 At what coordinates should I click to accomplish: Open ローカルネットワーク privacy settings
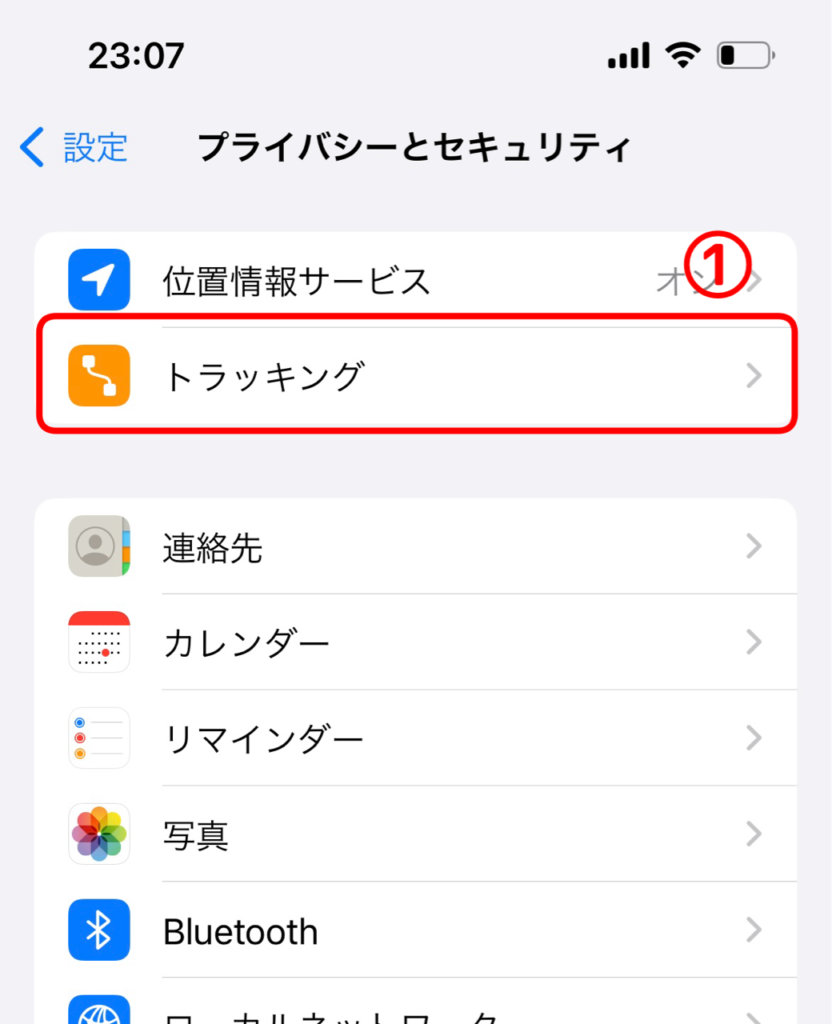point(415,1012)
